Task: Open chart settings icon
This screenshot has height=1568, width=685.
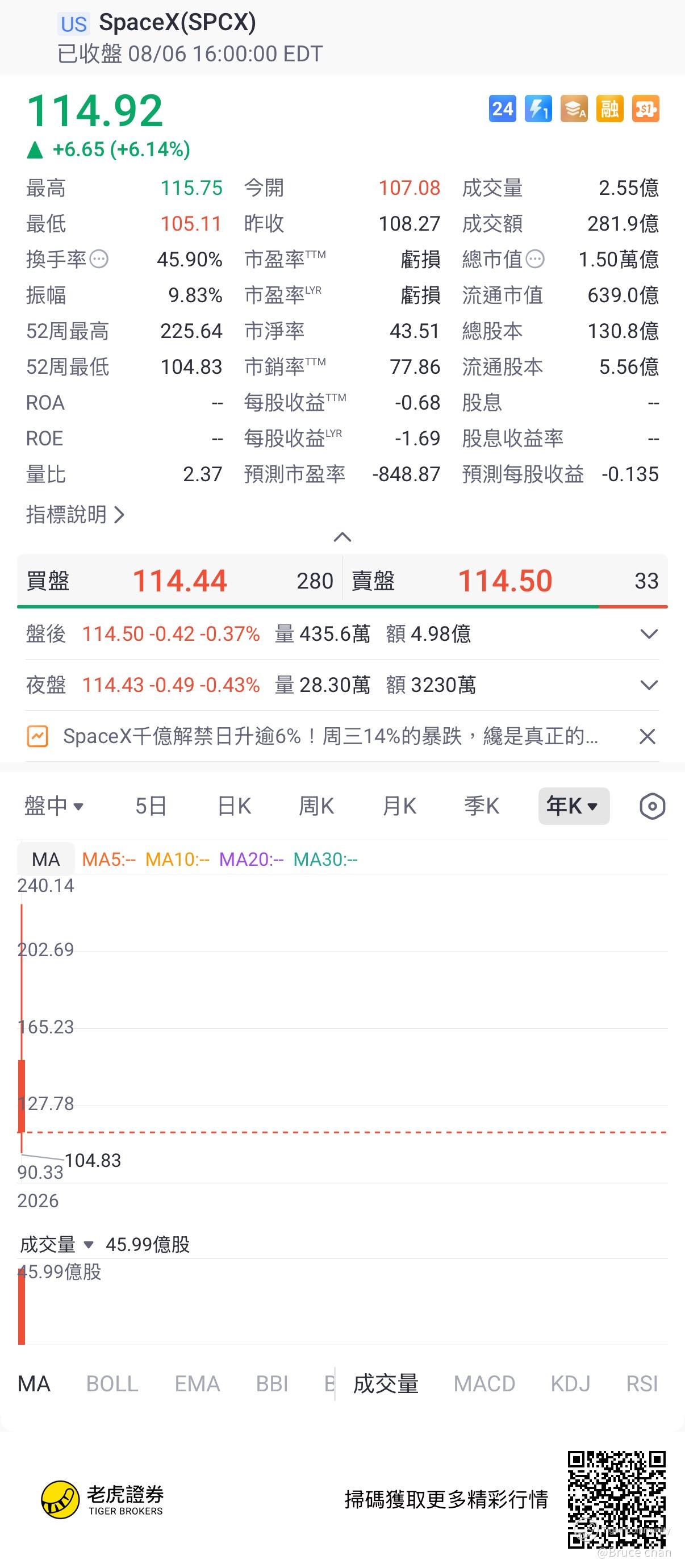Action: pos(652,807)
